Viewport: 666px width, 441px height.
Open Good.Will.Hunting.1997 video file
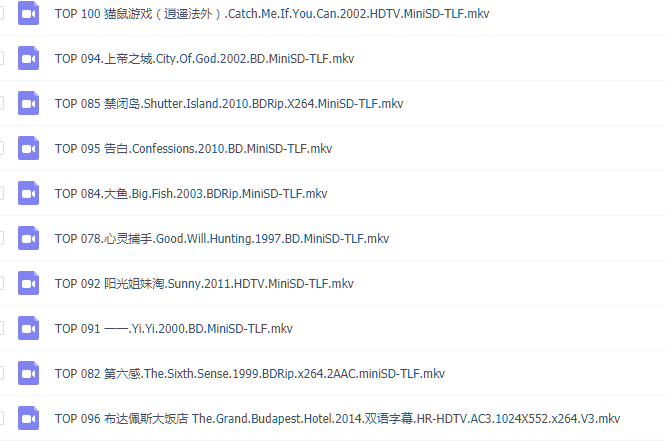coord(221,239)
